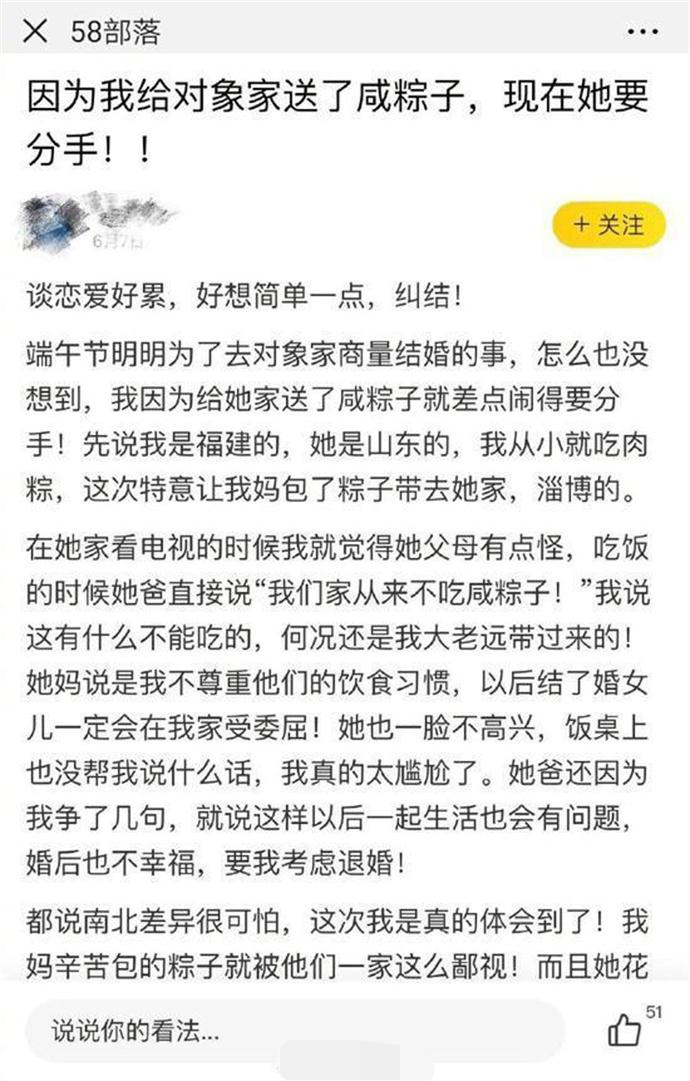Like this post with thumbs-up icon

tap(626, 1030)
